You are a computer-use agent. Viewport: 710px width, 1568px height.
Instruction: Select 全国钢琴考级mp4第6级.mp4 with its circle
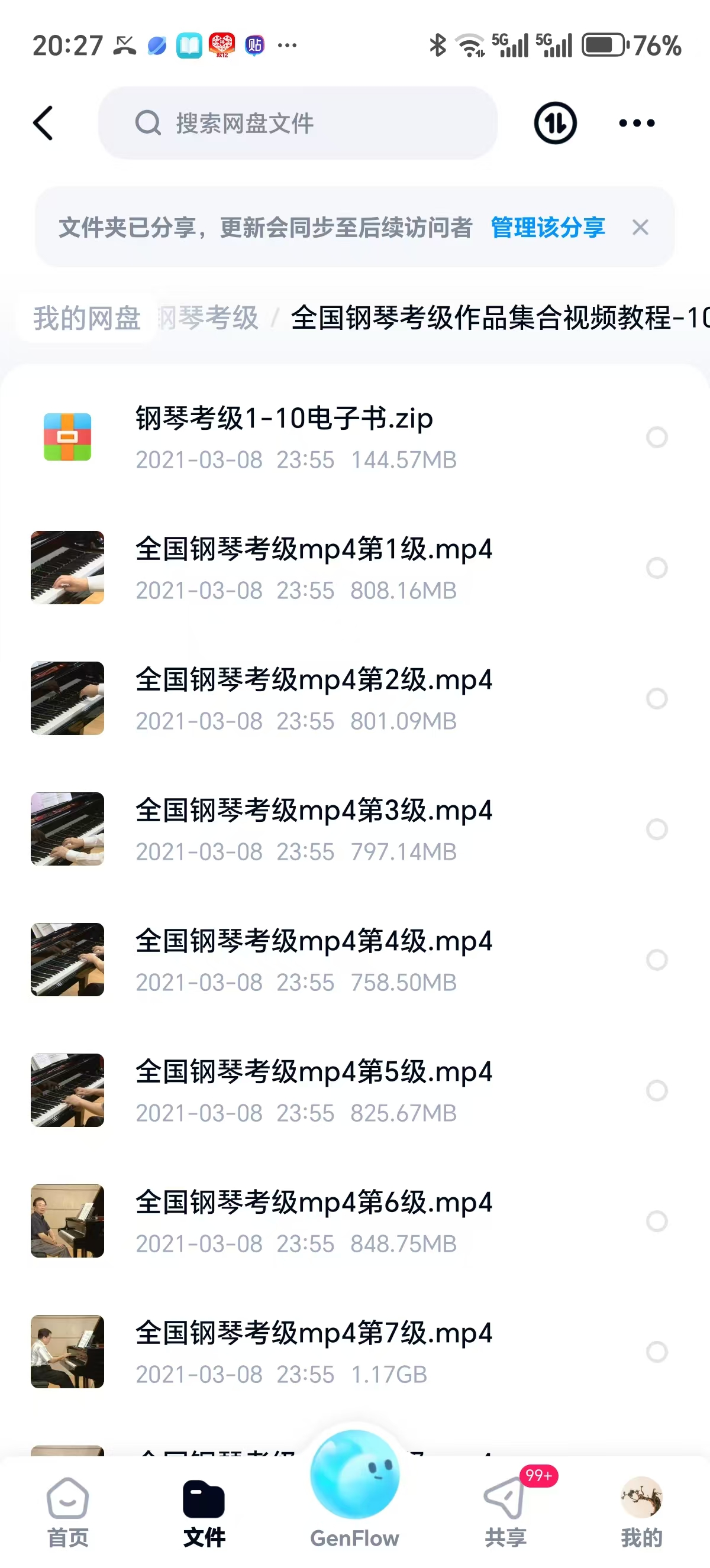[656, 1220]
